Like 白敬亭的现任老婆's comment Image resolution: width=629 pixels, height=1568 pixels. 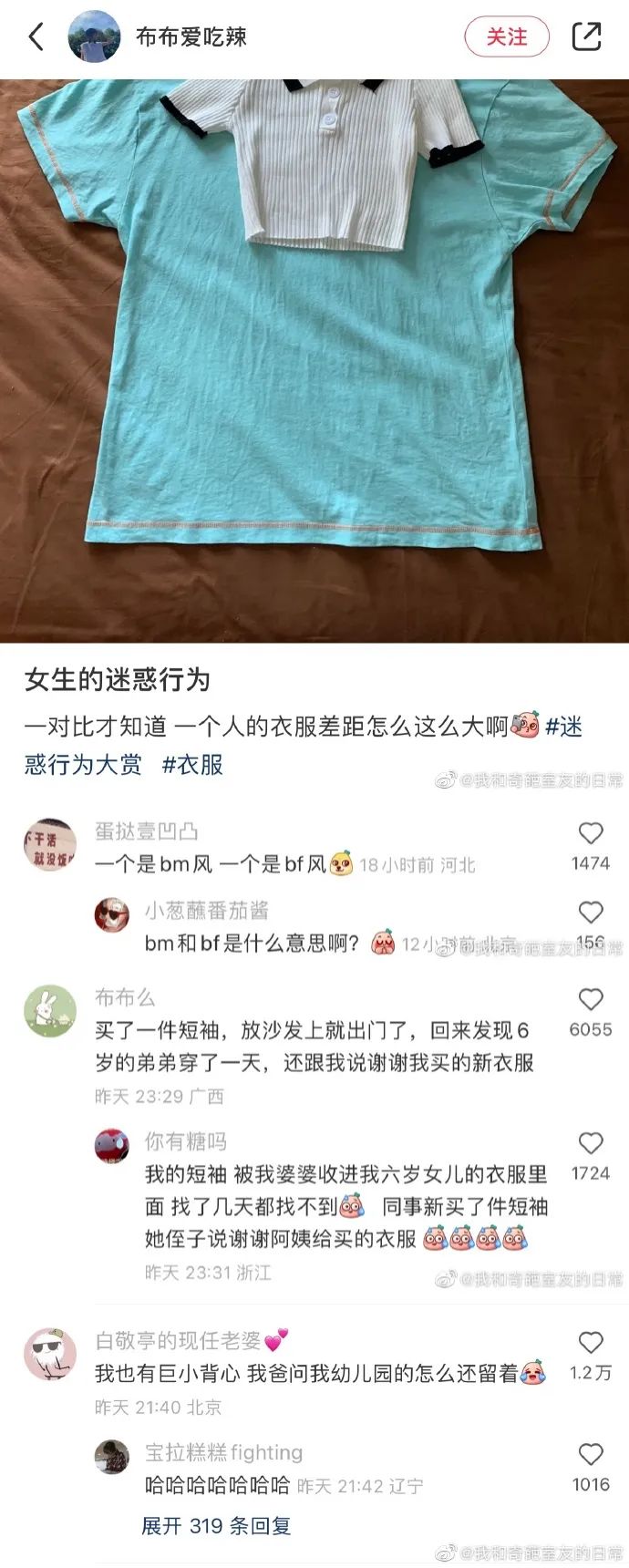(x=591, y=1343)
